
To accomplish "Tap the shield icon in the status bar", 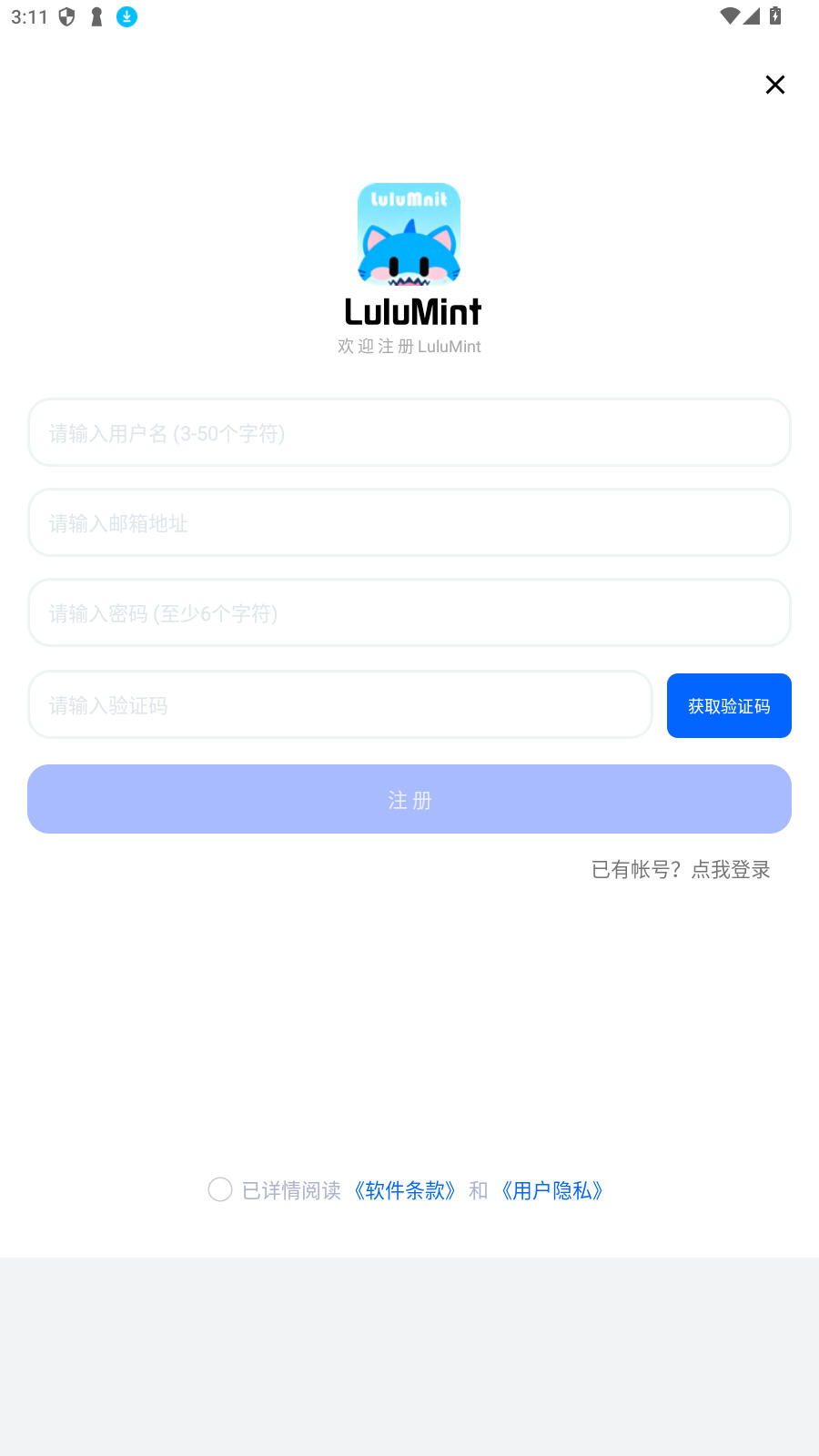I will click(x=65, y=15).
